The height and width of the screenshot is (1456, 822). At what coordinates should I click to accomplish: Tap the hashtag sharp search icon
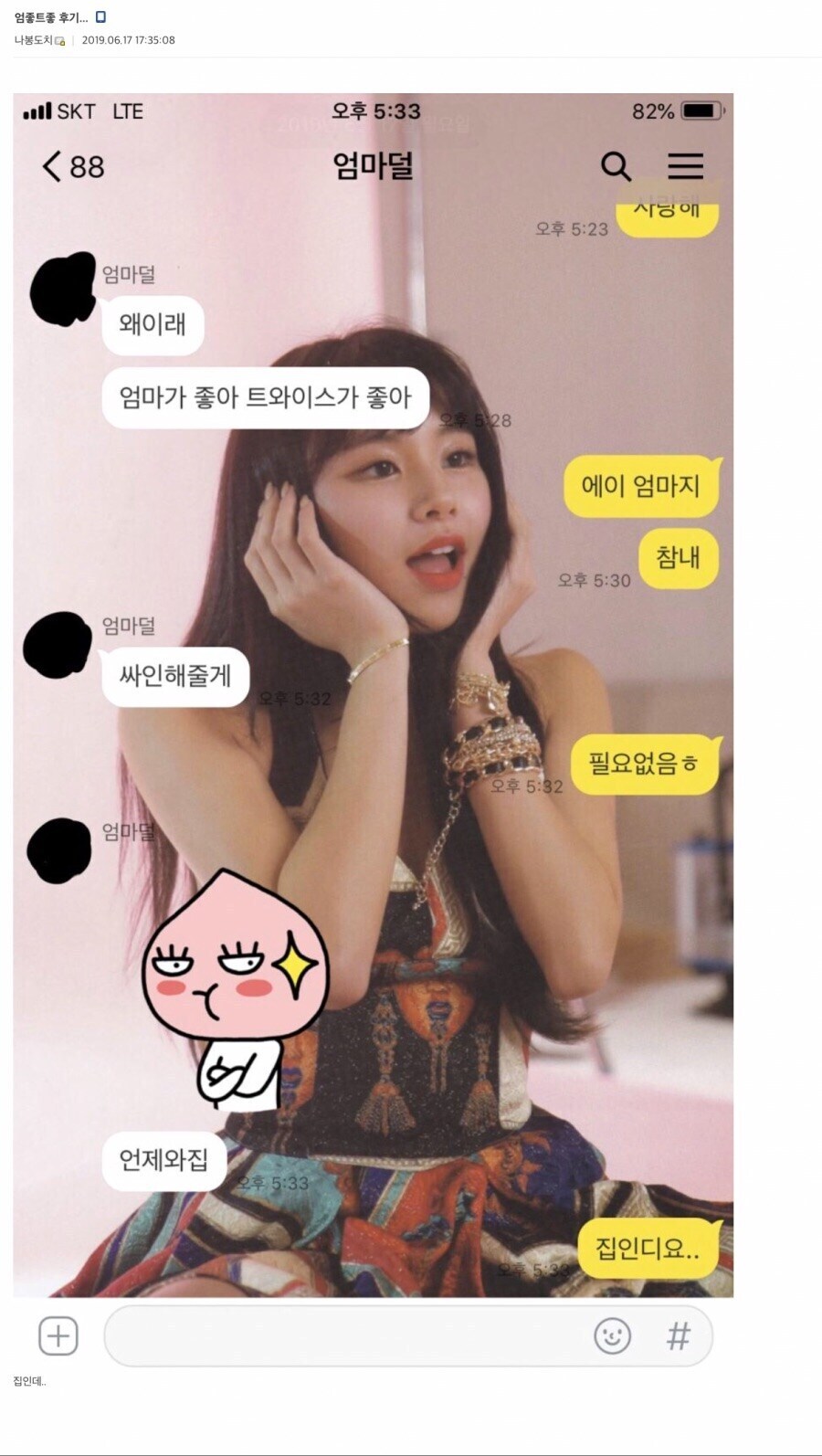click(x=677, y=1335)
